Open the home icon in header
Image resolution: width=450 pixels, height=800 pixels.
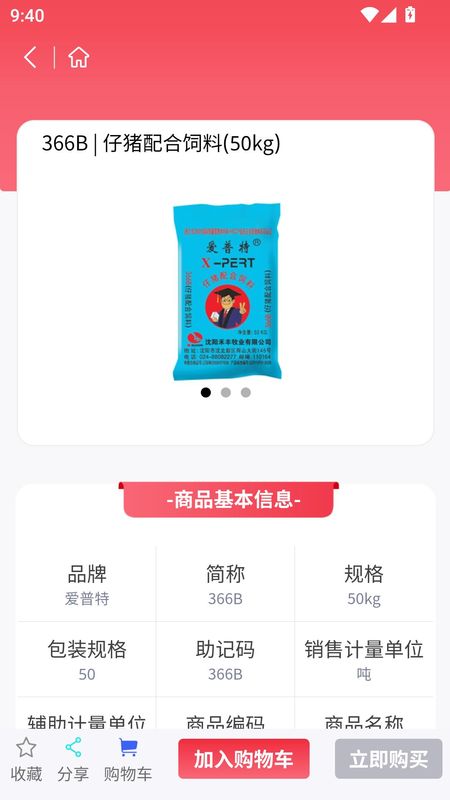[x=79, y=57]
